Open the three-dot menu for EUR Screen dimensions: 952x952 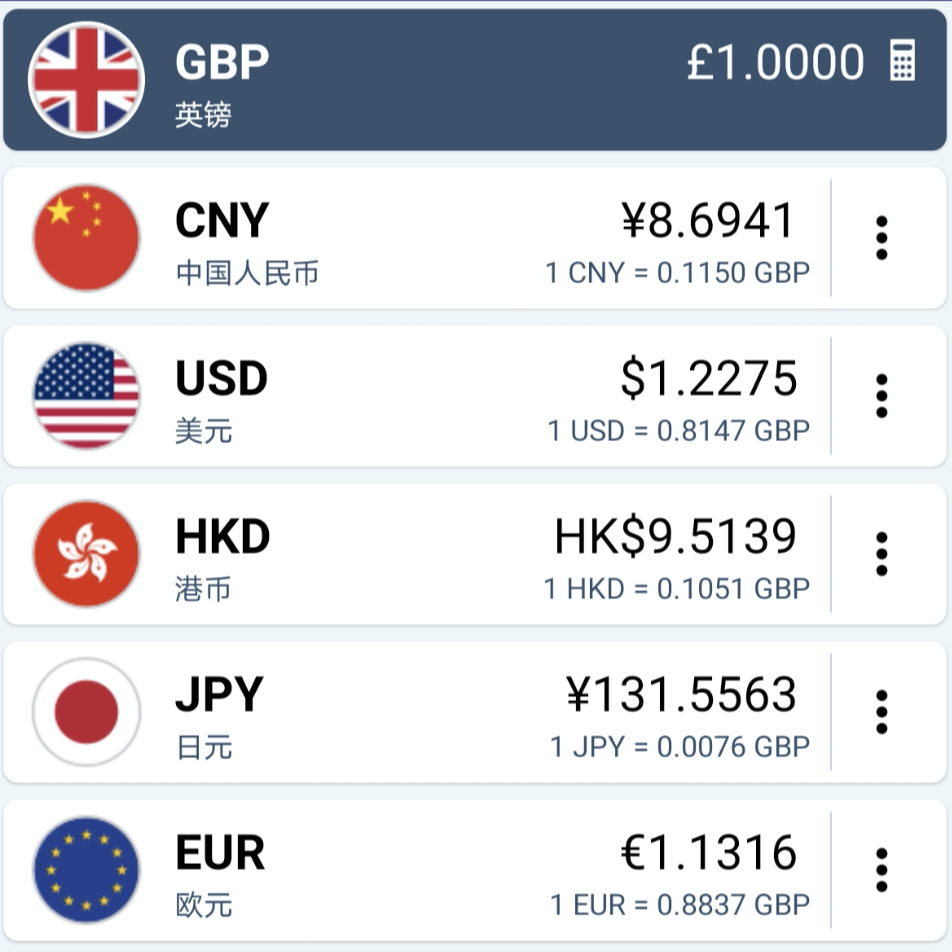[x=881, y=870]
